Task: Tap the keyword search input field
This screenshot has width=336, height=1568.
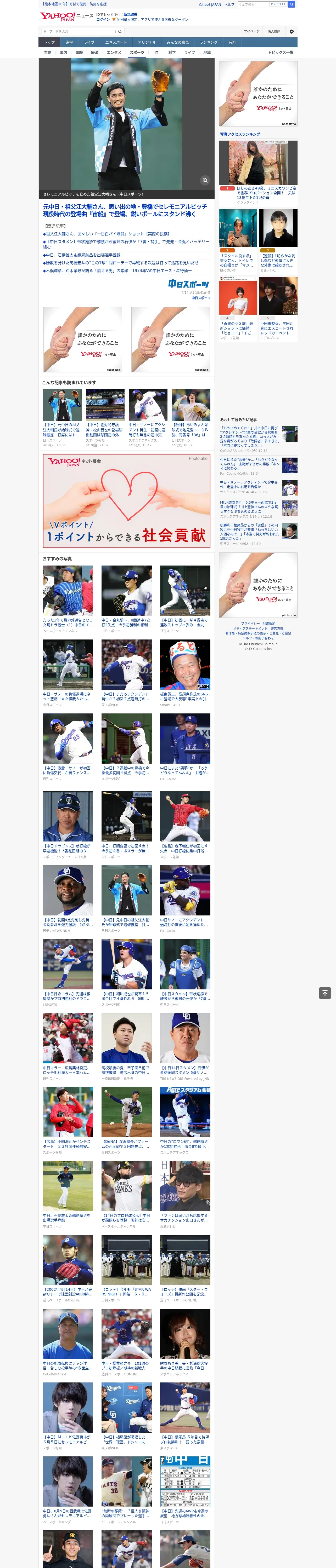Action: [79, 32]
